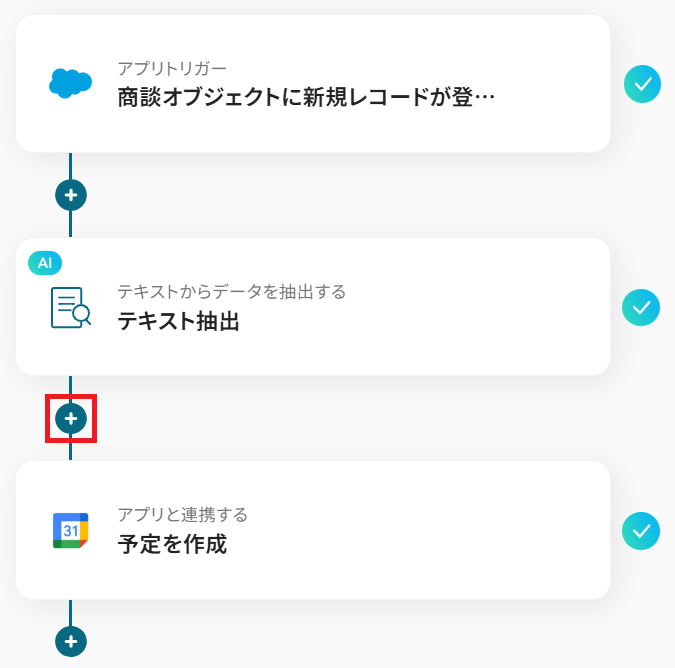The image size is (675, 668).
Task: Add a step after the Salesforce trigger
Action: point(71,195)
